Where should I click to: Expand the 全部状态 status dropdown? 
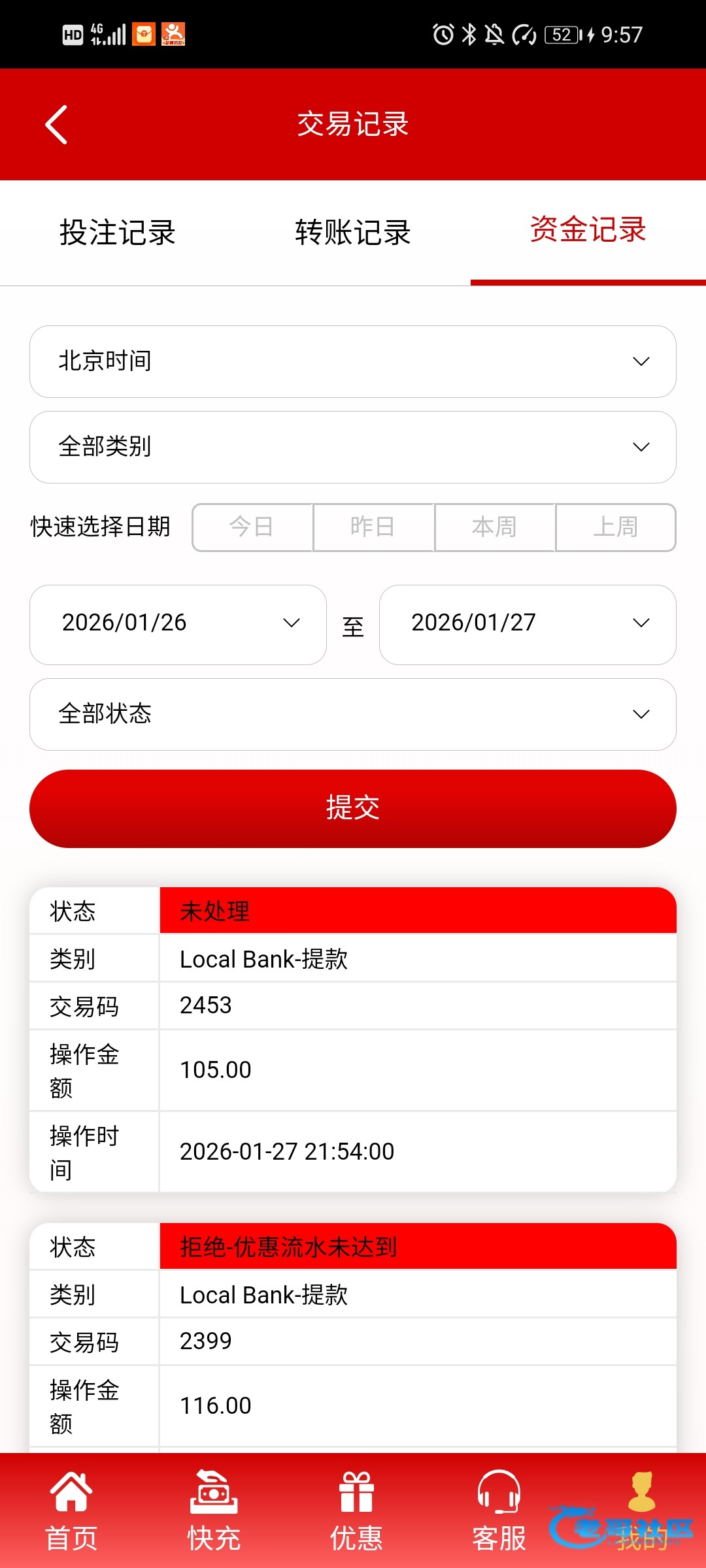(x=353, y=714)
